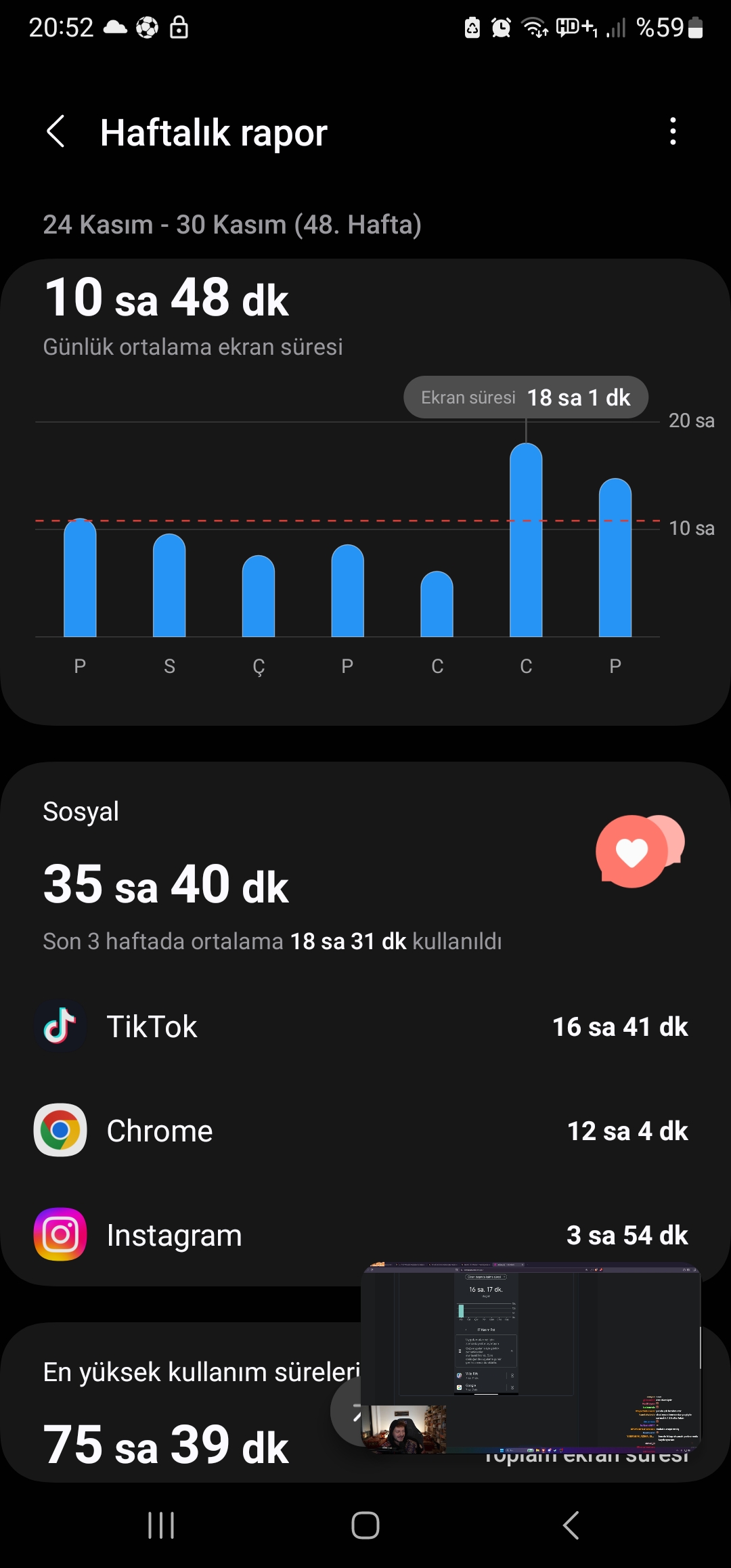Select the last bar for Sunday
731x1568 pixels.
point(615,557)
